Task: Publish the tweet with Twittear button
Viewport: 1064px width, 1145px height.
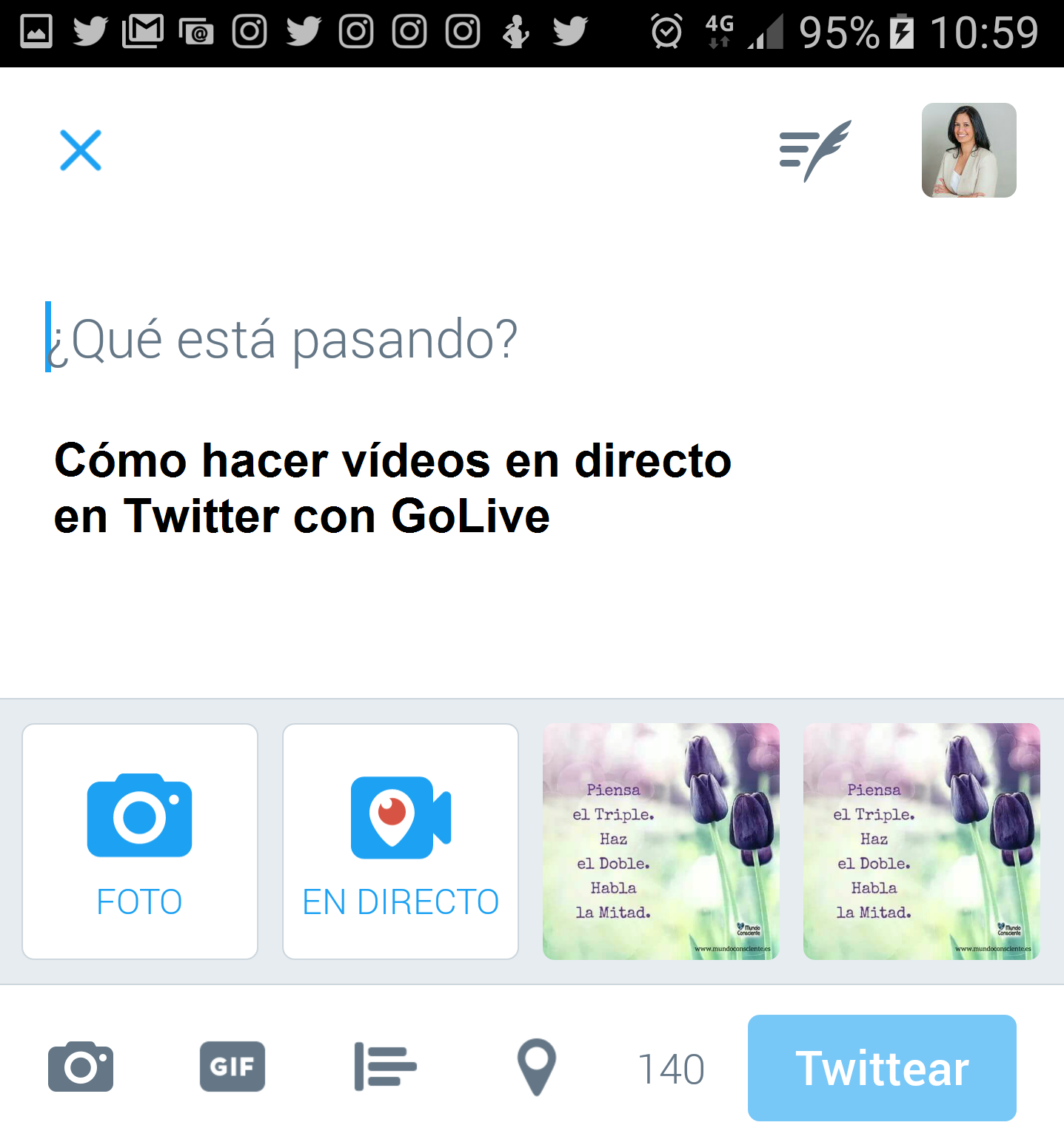Action: click(881, 1067)
